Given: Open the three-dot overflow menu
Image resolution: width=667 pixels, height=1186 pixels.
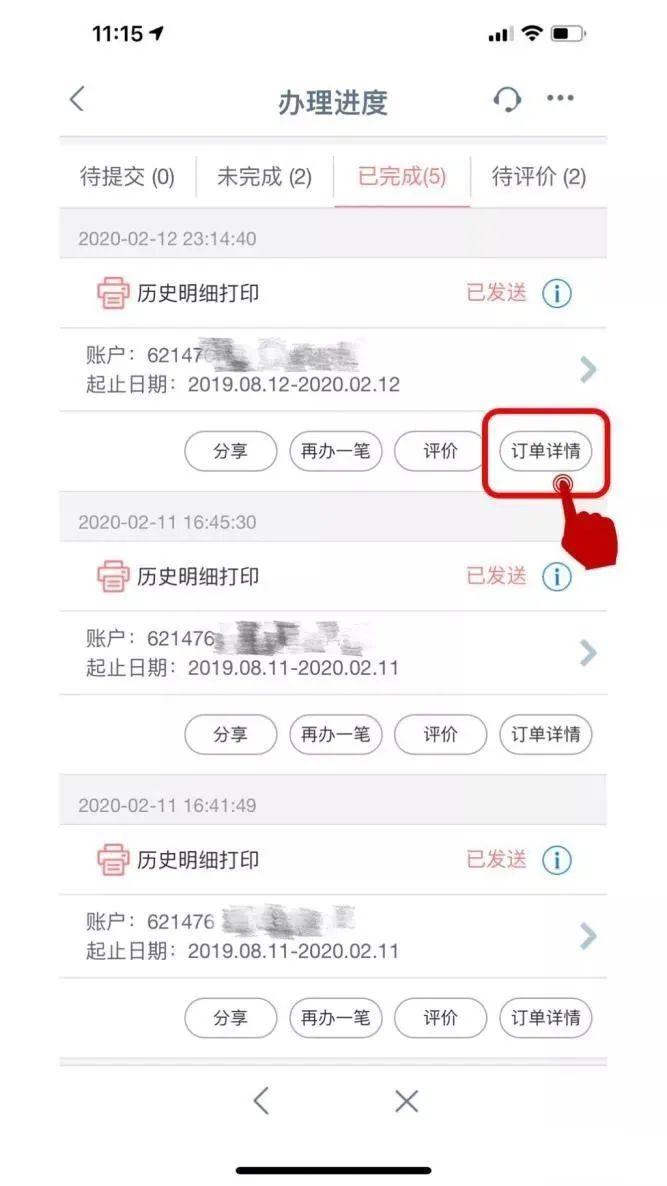Looking at the screenshot, I should pyautogui.click(x=560, y=98).
